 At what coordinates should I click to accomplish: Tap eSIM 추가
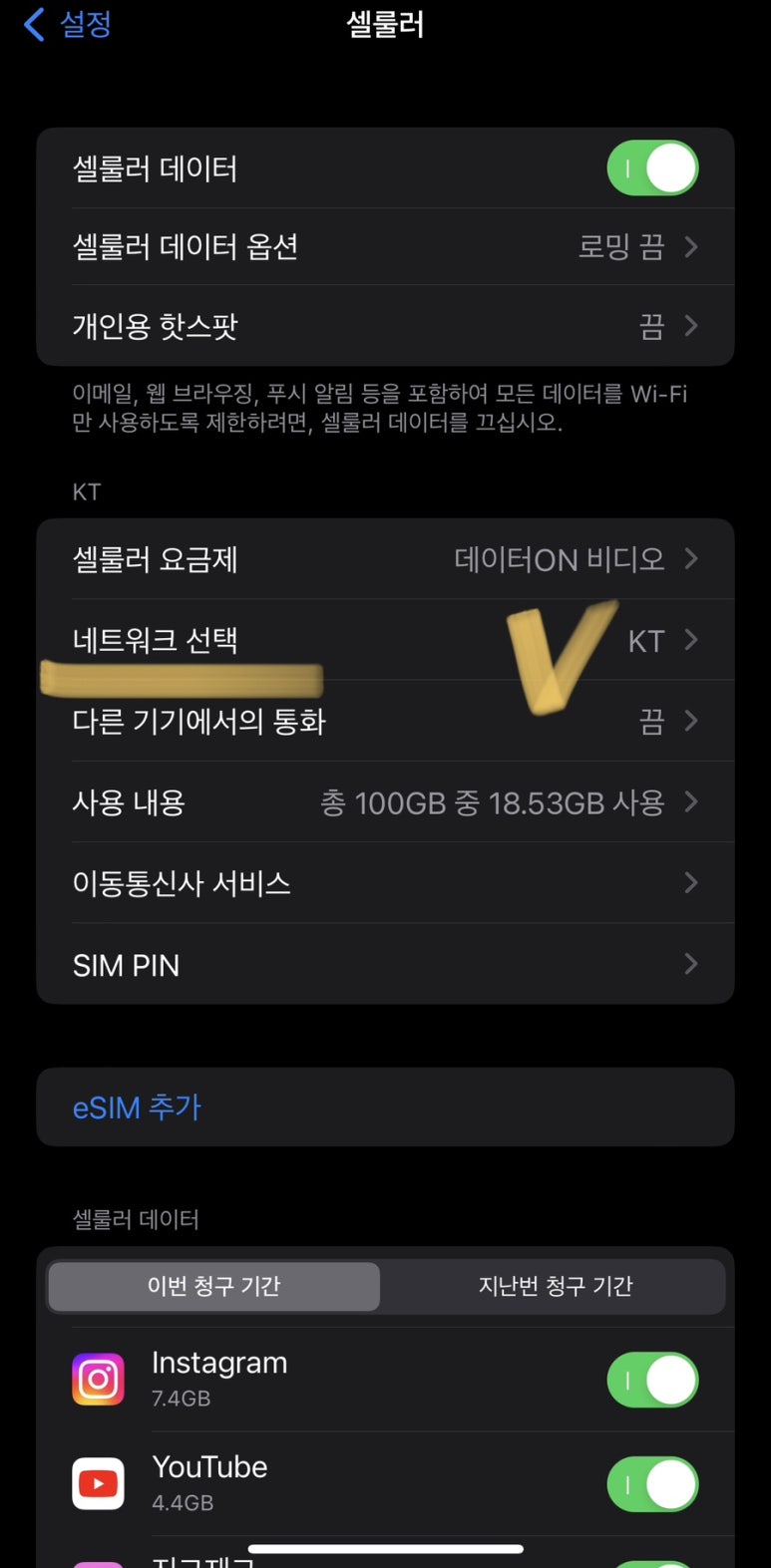click(x=138, y=1107)
